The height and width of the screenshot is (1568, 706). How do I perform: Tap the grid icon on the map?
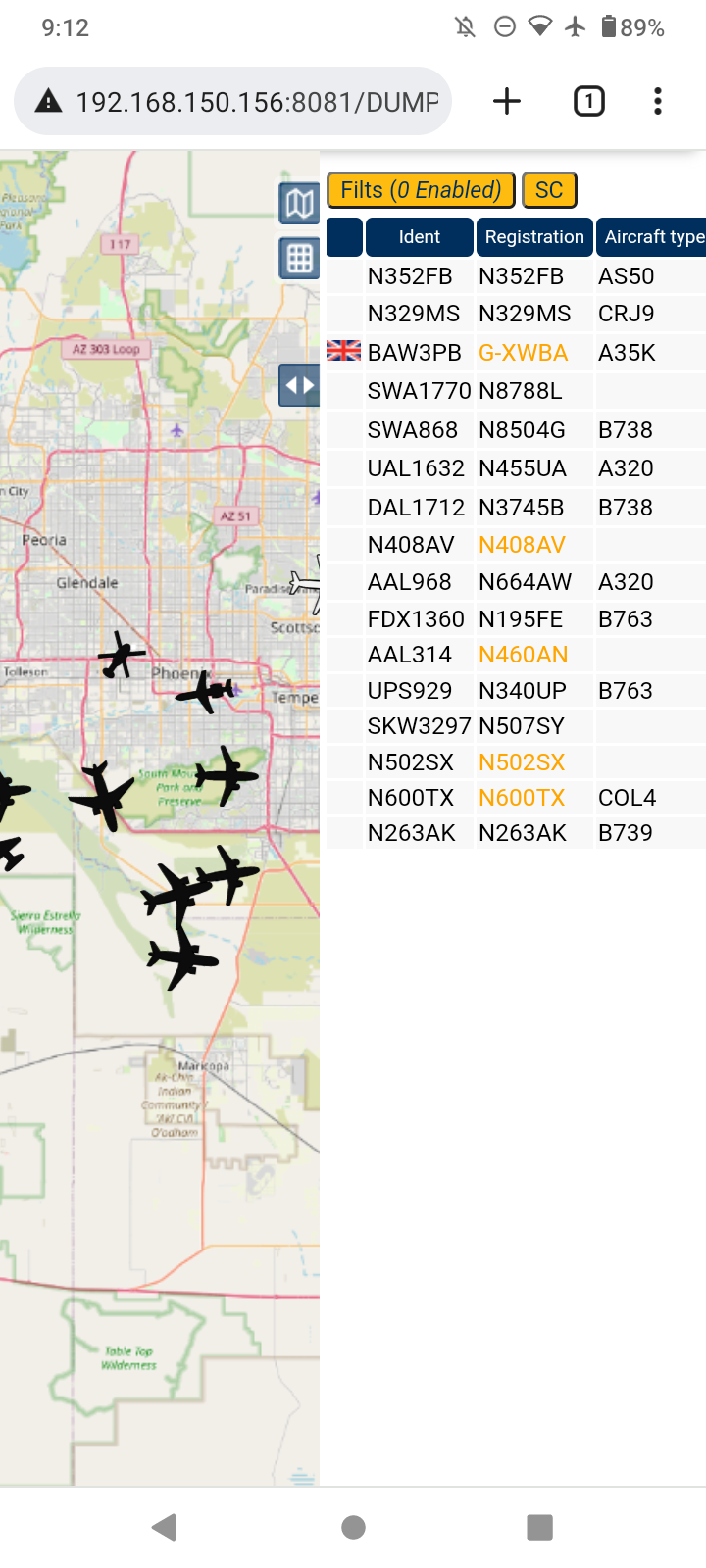[x=299, y=259]
